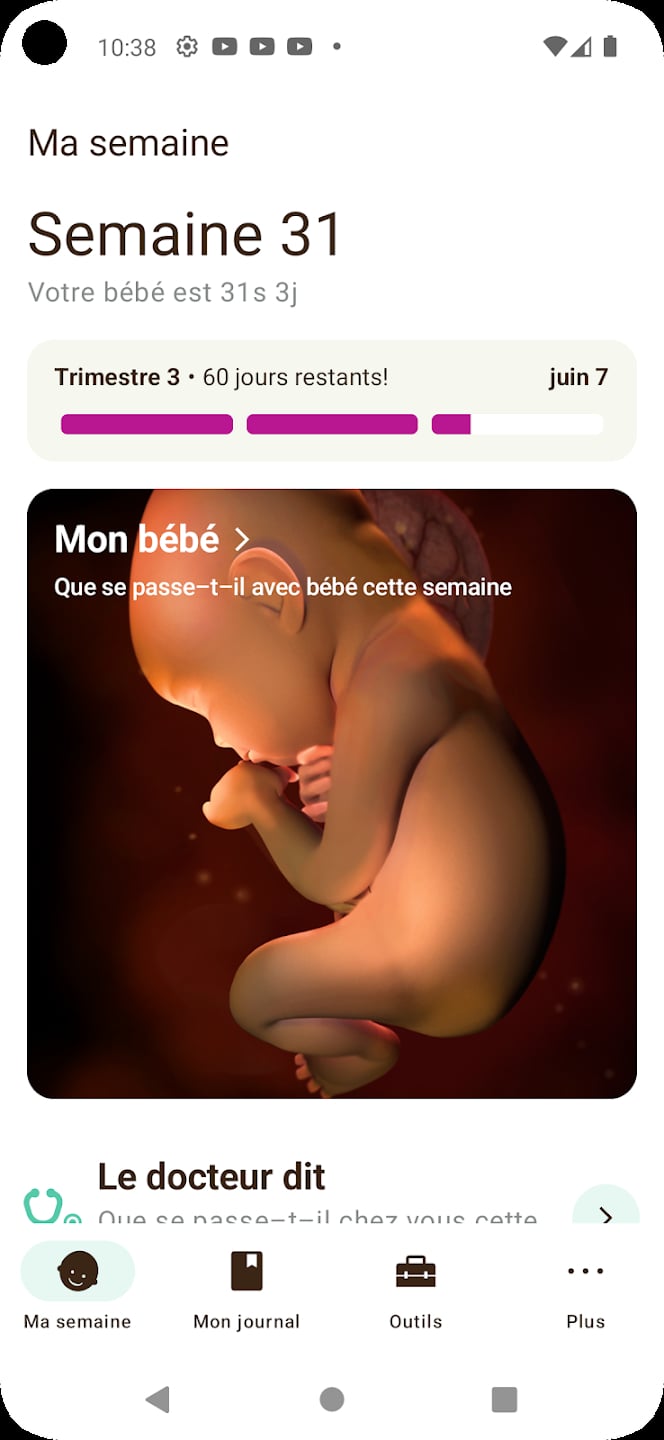Image resolution: width=664 pixels, height=1440 pixels.
Task: Switch to the Mon journal tab
Action: tap(247, 1287)
